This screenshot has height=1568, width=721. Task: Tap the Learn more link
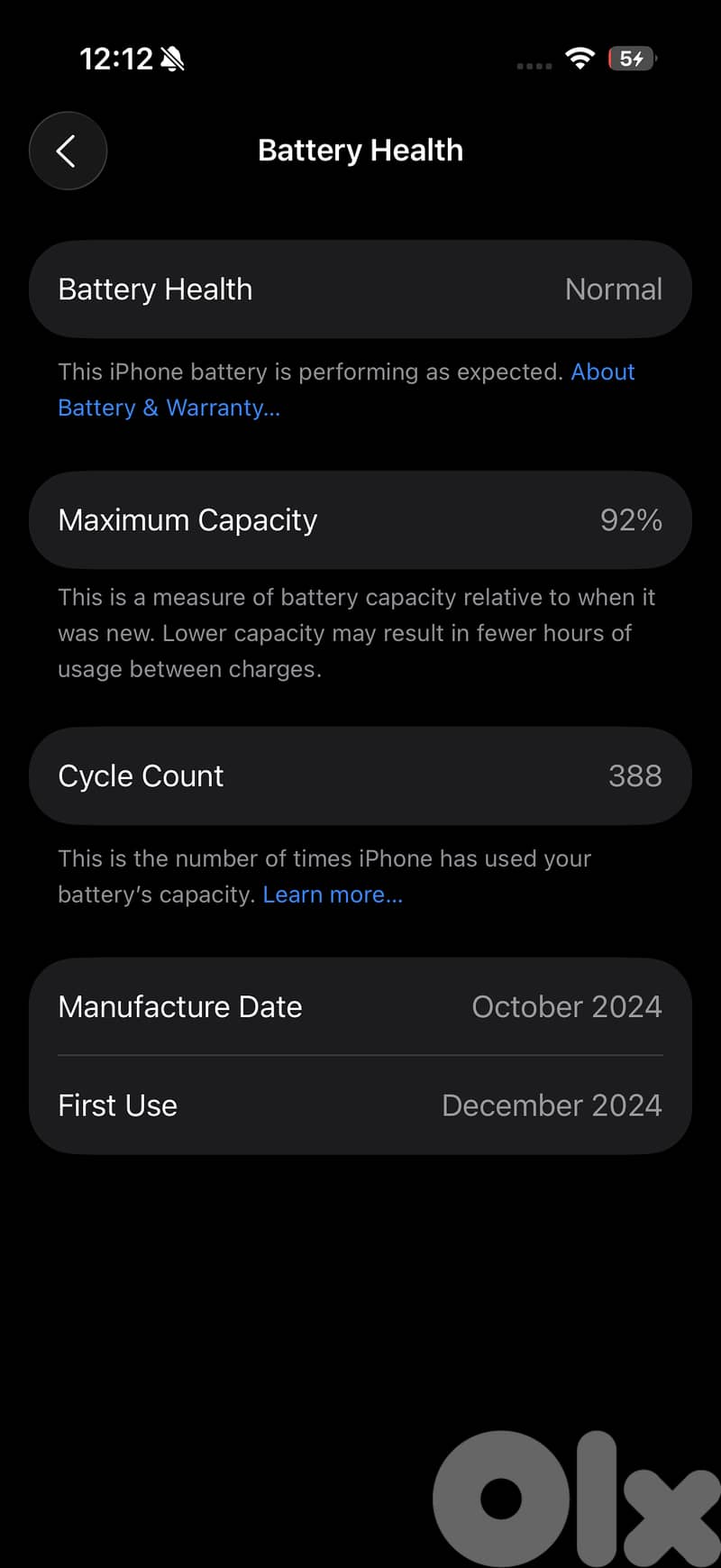pyautogui.click(x=333, y=894)
